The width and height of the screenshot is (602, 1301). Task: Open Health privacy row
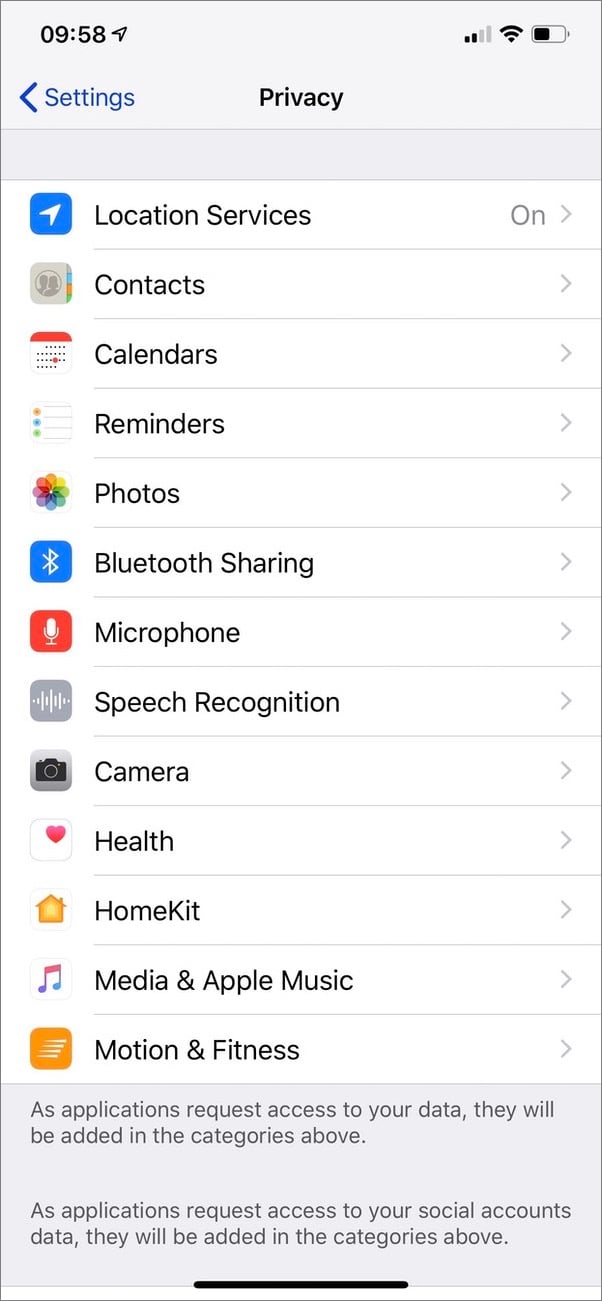pos(301,841)
